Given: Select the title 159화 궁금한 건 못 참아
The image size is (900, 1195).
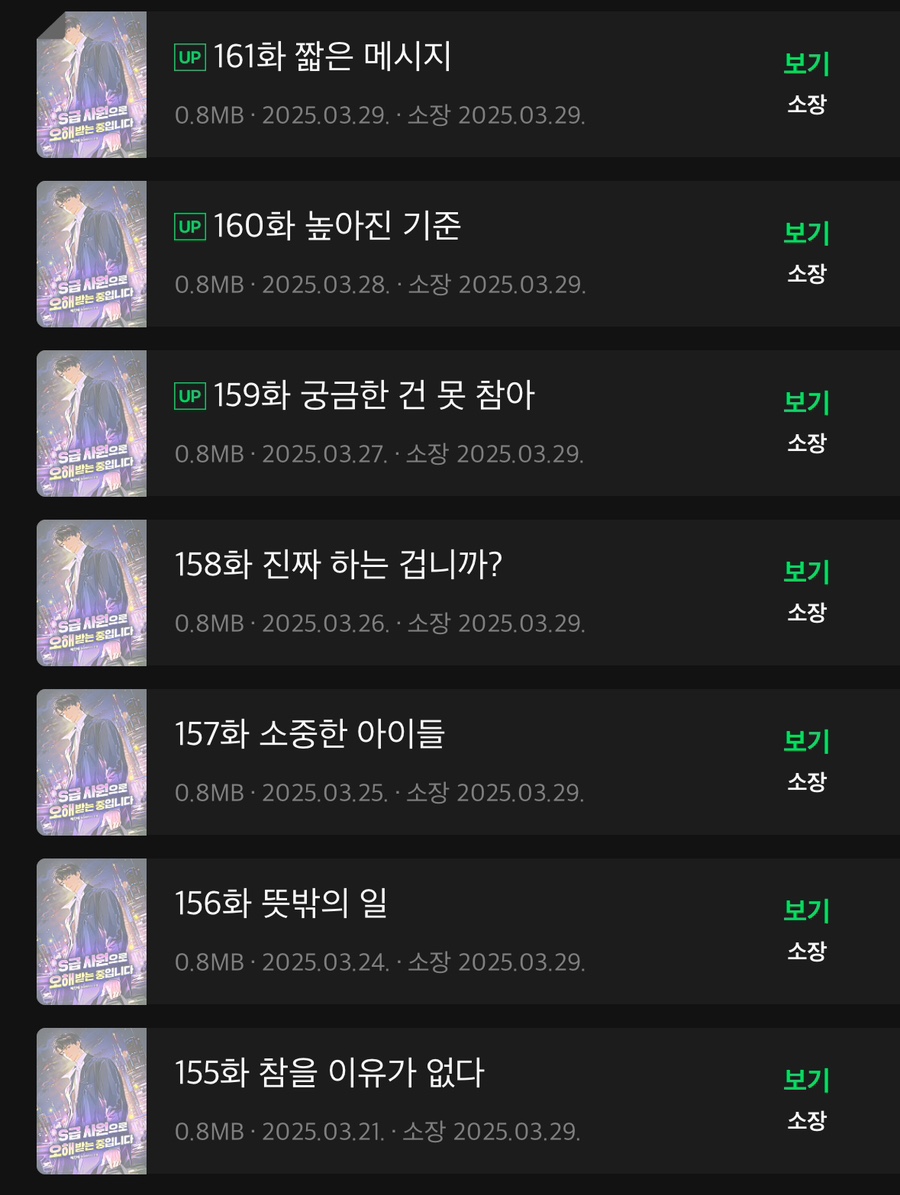Looking at the screenshot, I should [376, 396].
